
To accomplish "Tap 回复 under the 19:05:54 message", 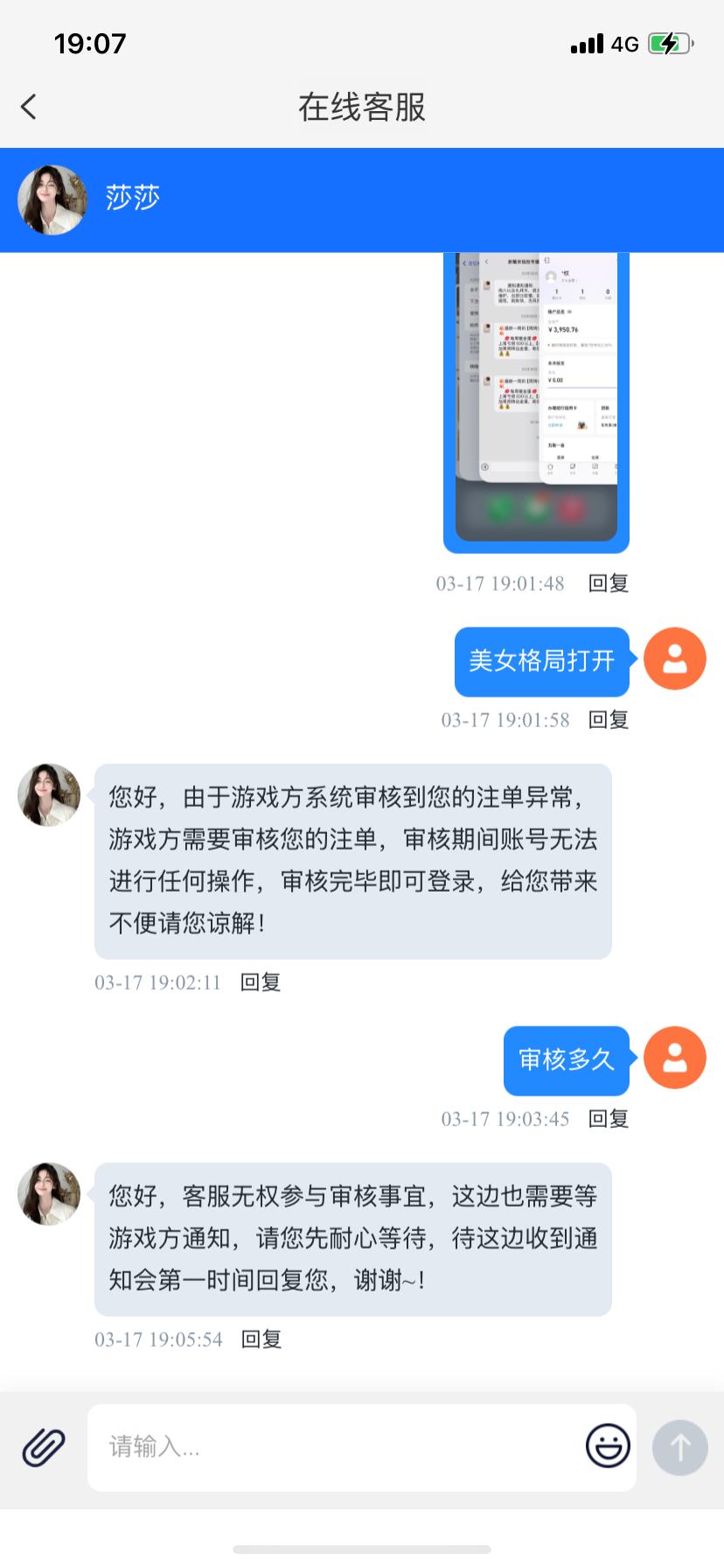I will pyautogui.click(x=261, y=1340).
